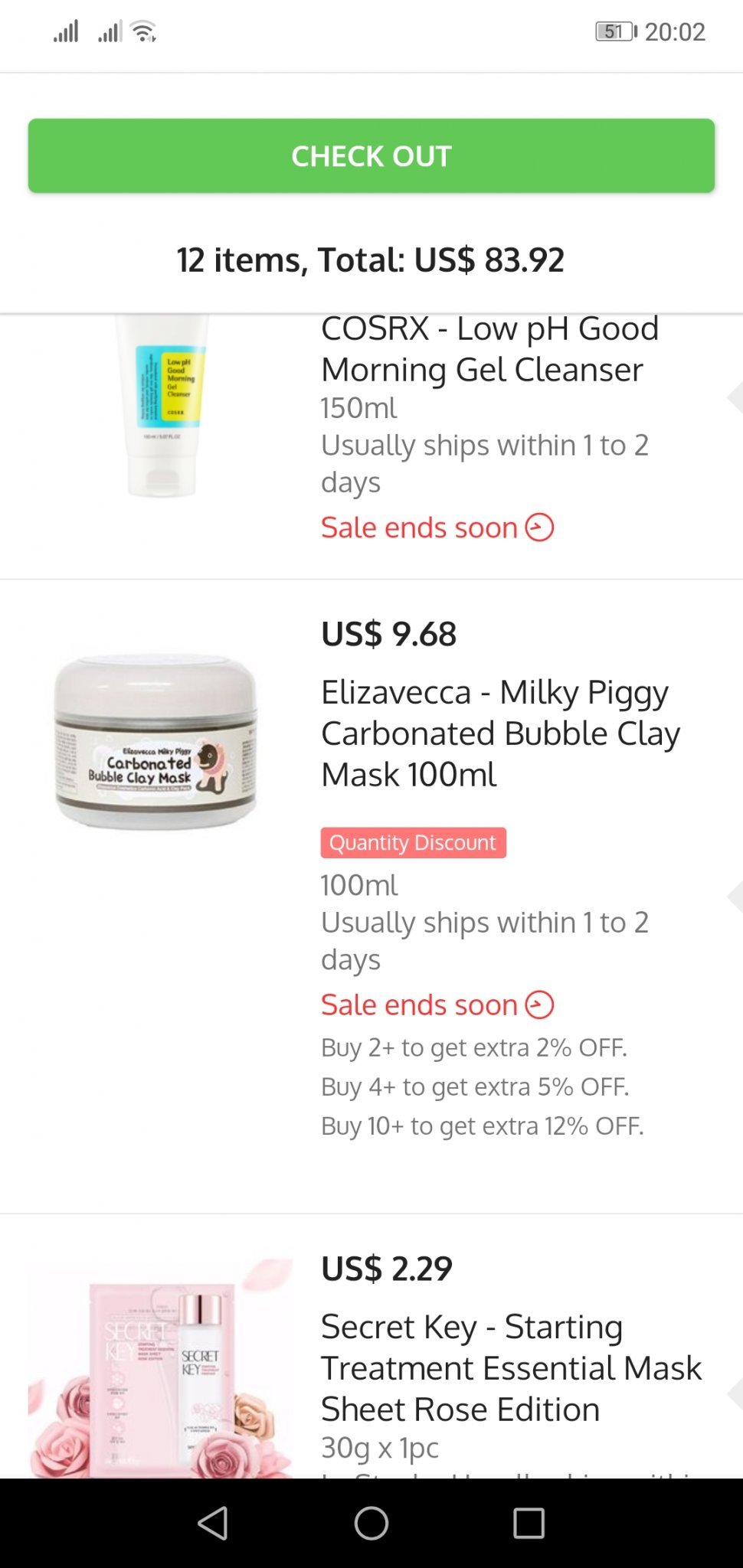The height and width of the screenshot is (1568, 743).
Task: Open Elizavecca Milky Piggy Clay Mask item
Action: 499,733
